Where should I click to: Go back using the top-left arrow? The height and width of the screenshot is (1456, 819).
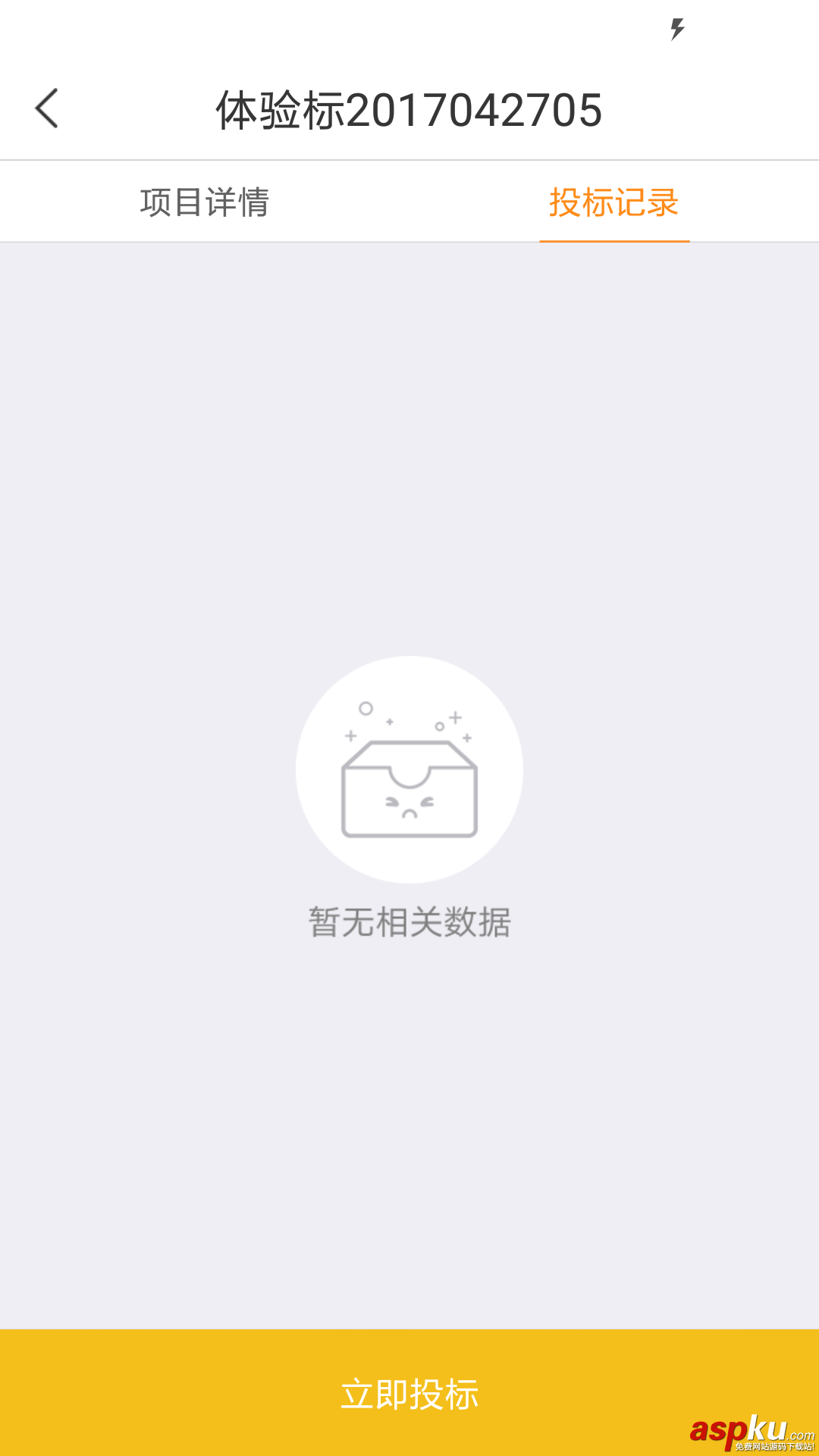(x=47, y=108)
